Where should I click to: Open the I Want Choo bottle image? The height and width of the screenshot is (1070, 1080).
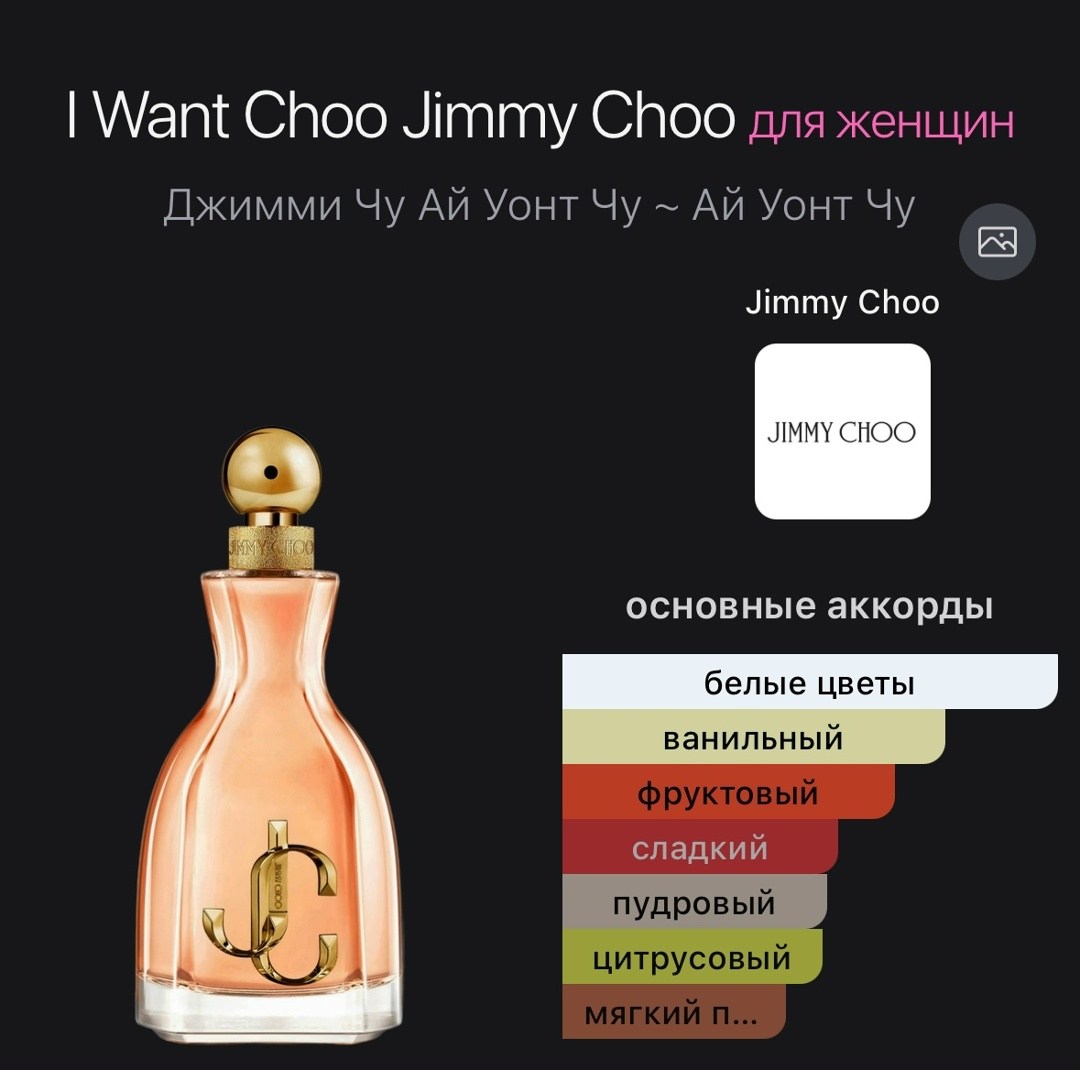pos(269,736)
